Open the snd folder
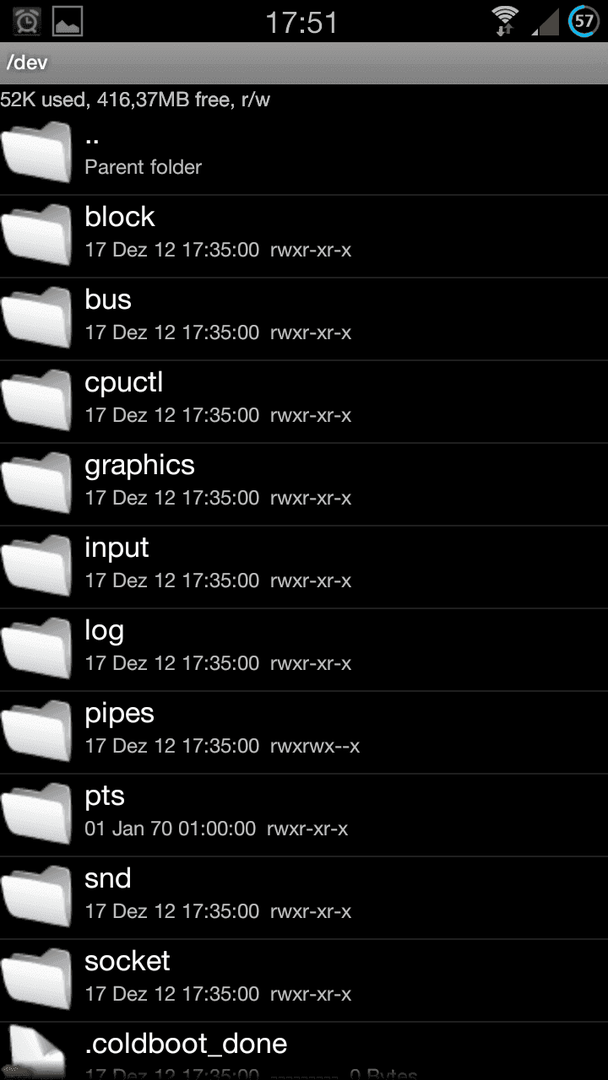The height and width of the screenshot is (1080, 608). click(304, 897)
